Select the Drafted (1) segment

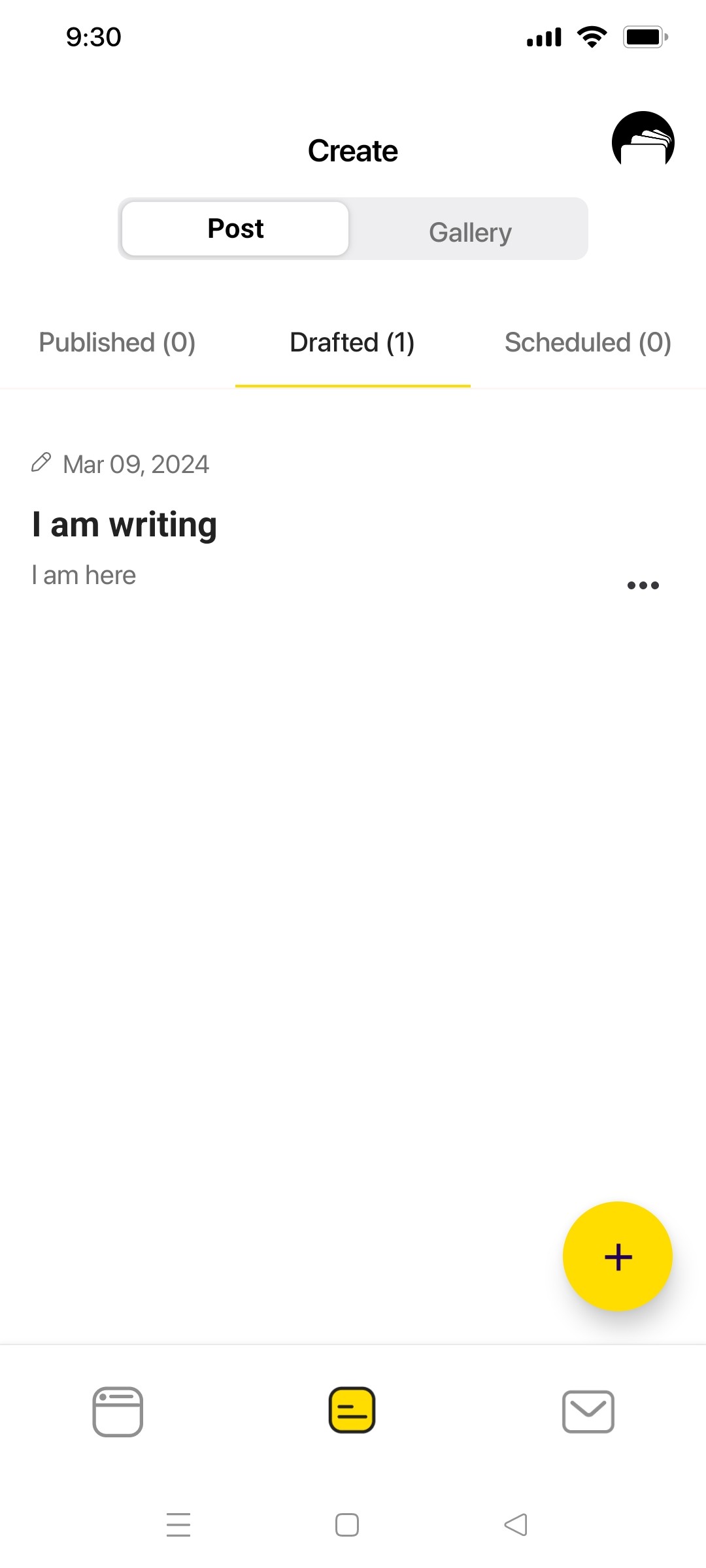click(352, 342)
